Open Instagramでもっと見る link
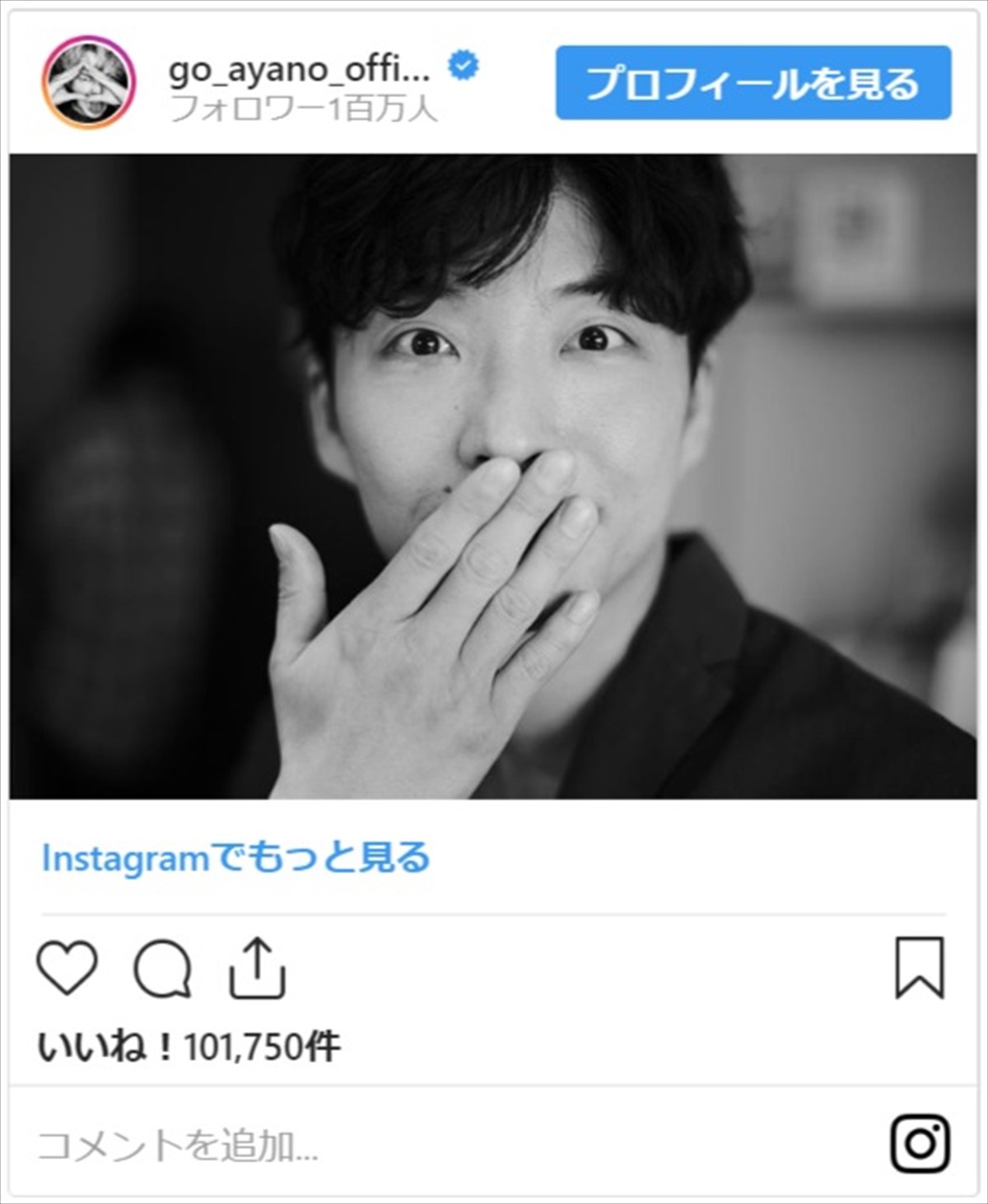Viewport: 988px width, 1204px height. (236, 858)
